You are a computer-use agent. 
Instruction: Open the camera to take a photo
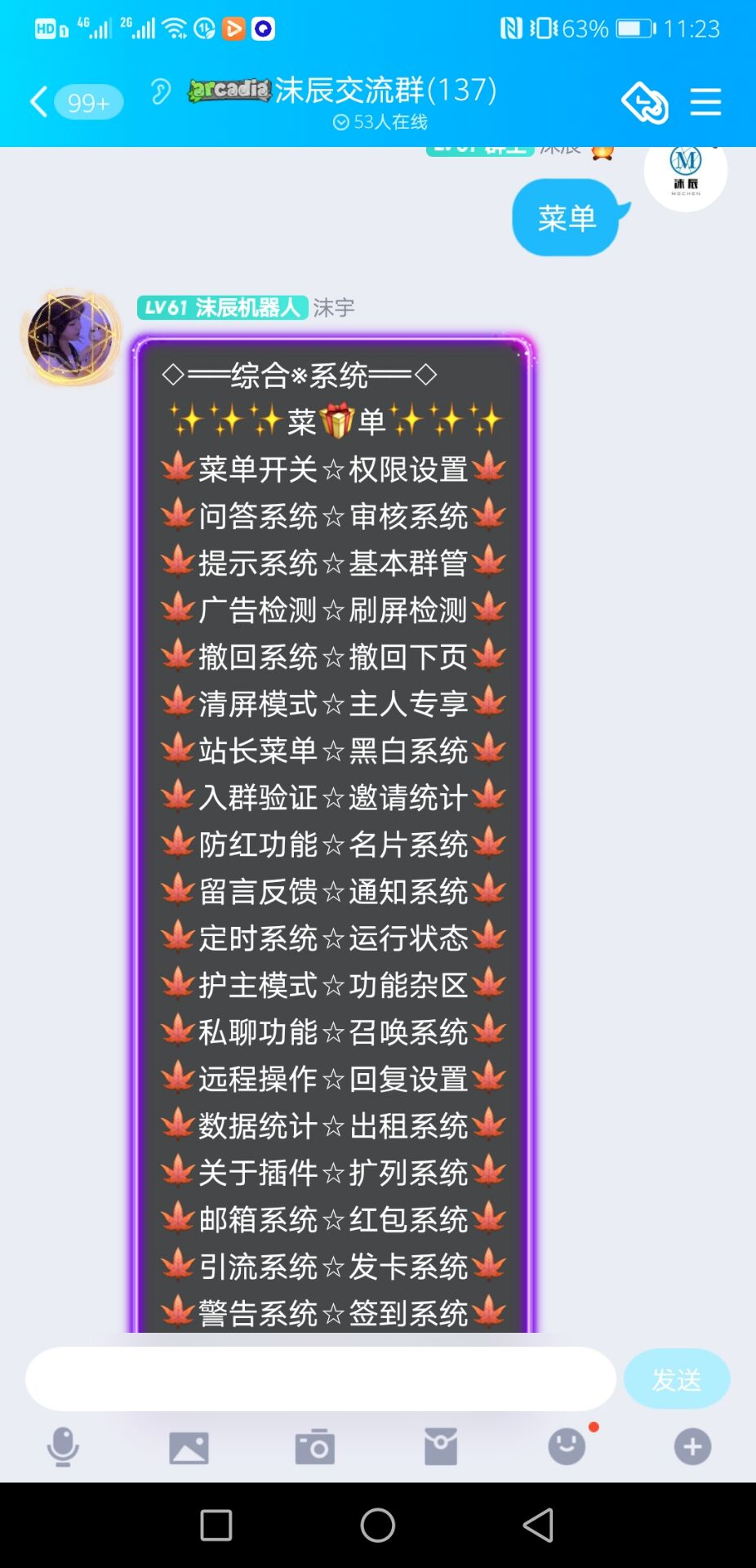click(x=314, y=1447)
